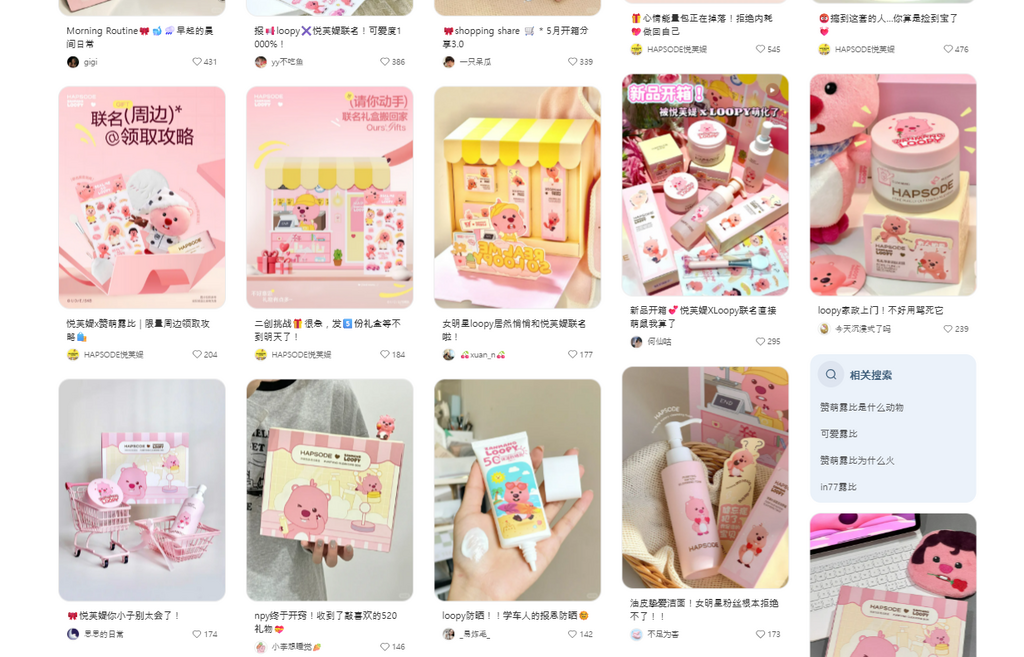Like the Morning Routine post by gigi
The image size is (1024, 657).
pyautogui.click(x=197, y=62)
